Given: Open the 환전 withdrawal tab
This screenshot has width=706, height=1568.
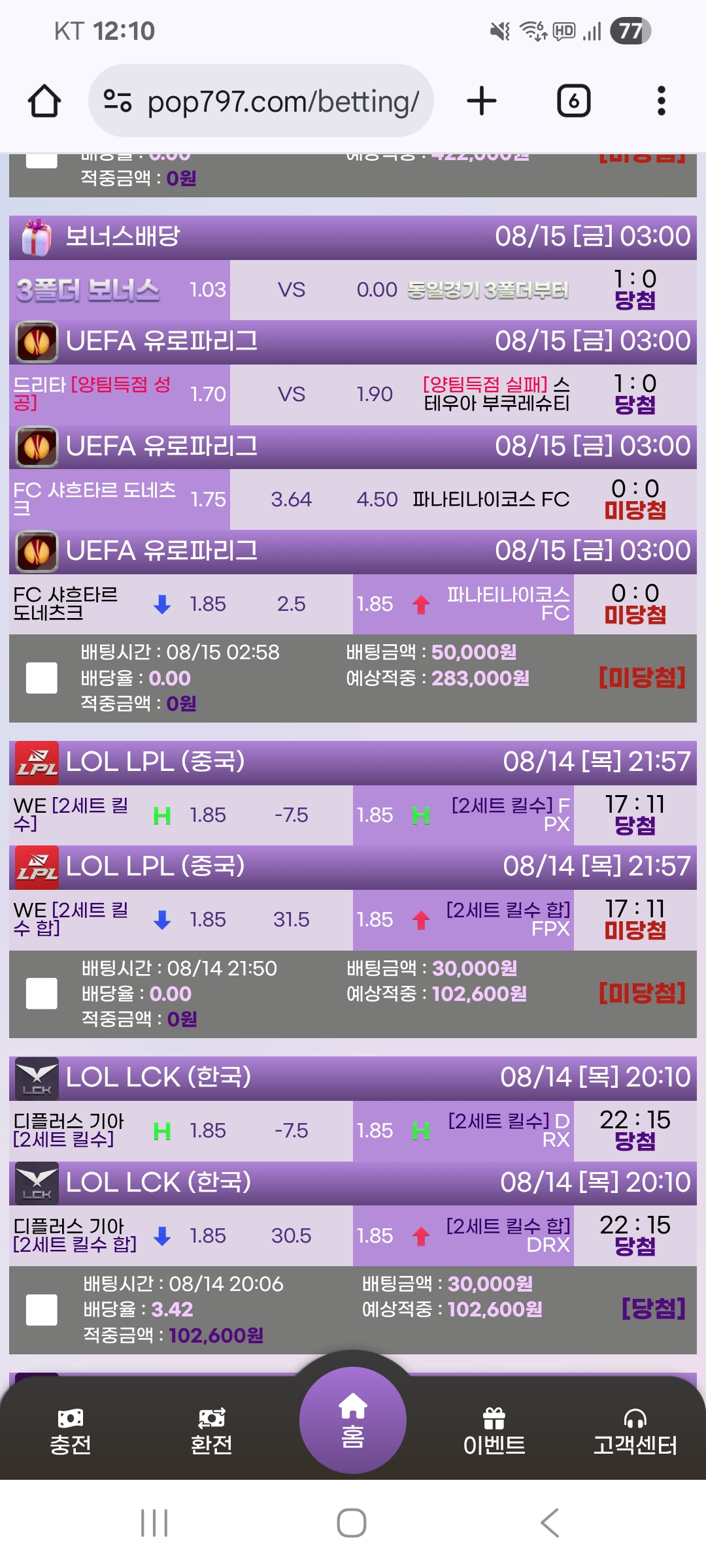Looking at the screenshot, I should click(x=211, y=1432).
